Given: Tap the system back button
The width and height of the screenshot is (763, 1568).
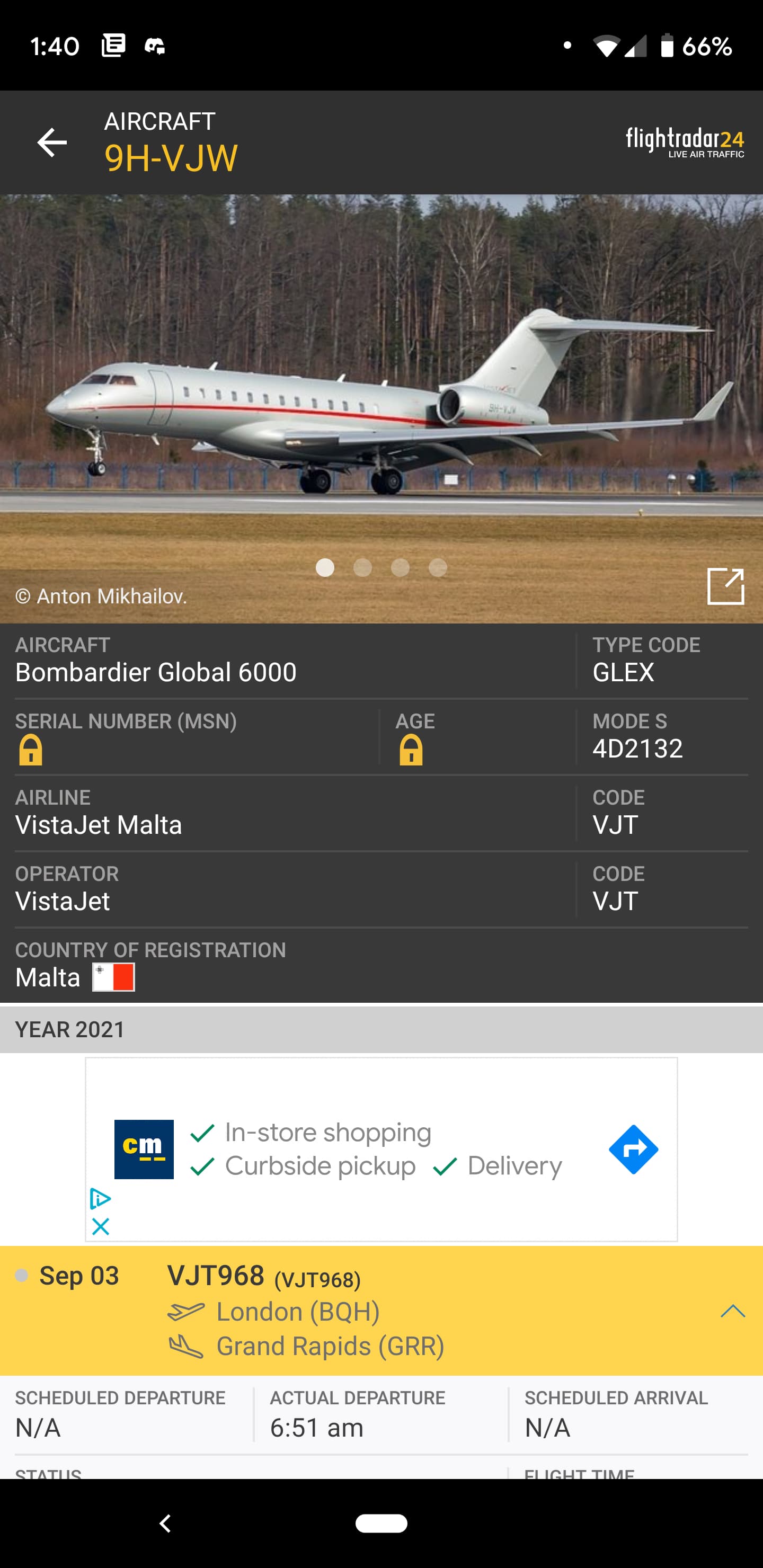Looking at the screenshot, I should pyautogui.click(x=165, y=1523).
